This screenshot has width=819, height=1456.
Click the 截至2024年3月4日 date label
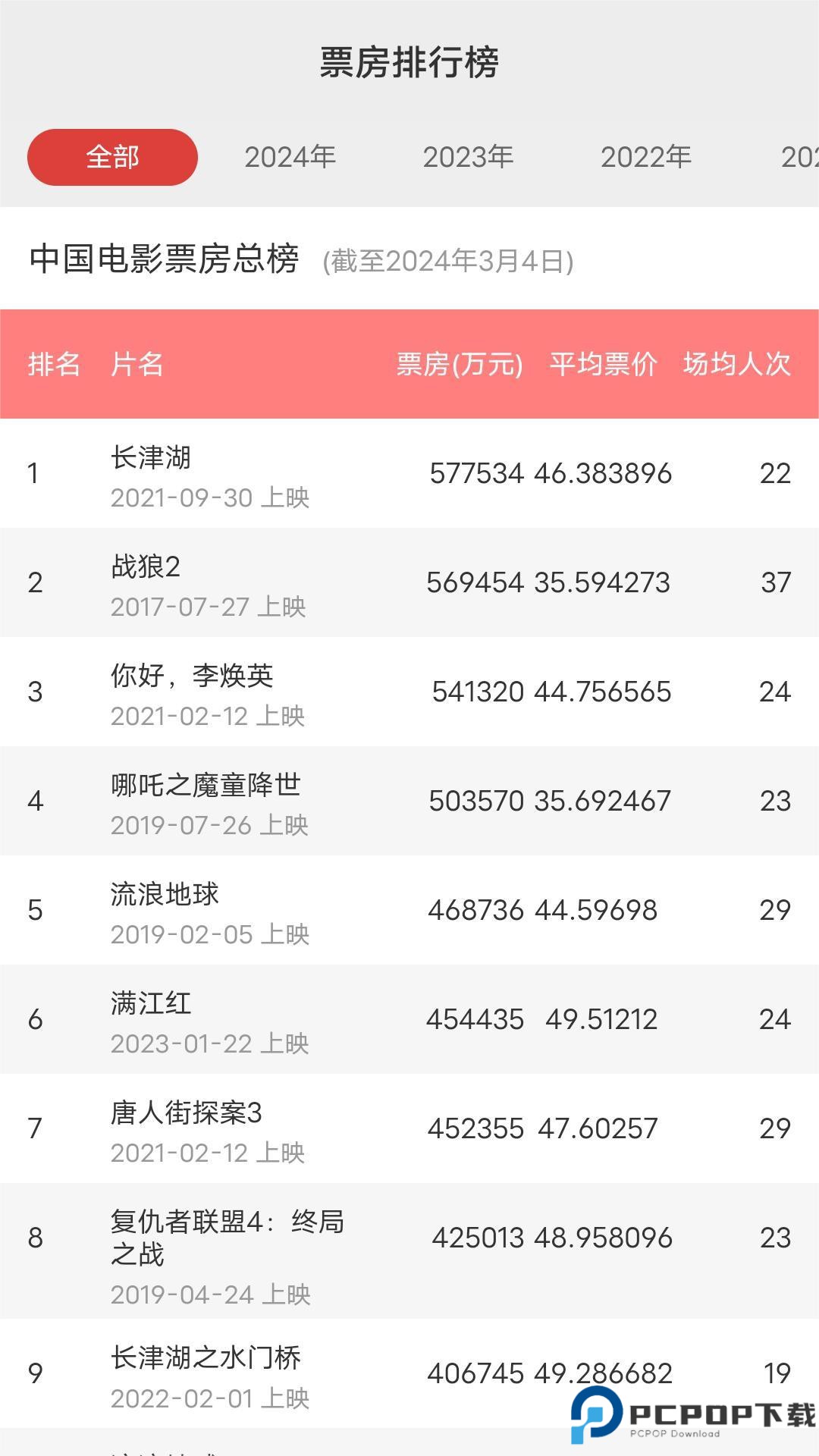(x=450, y=260)
